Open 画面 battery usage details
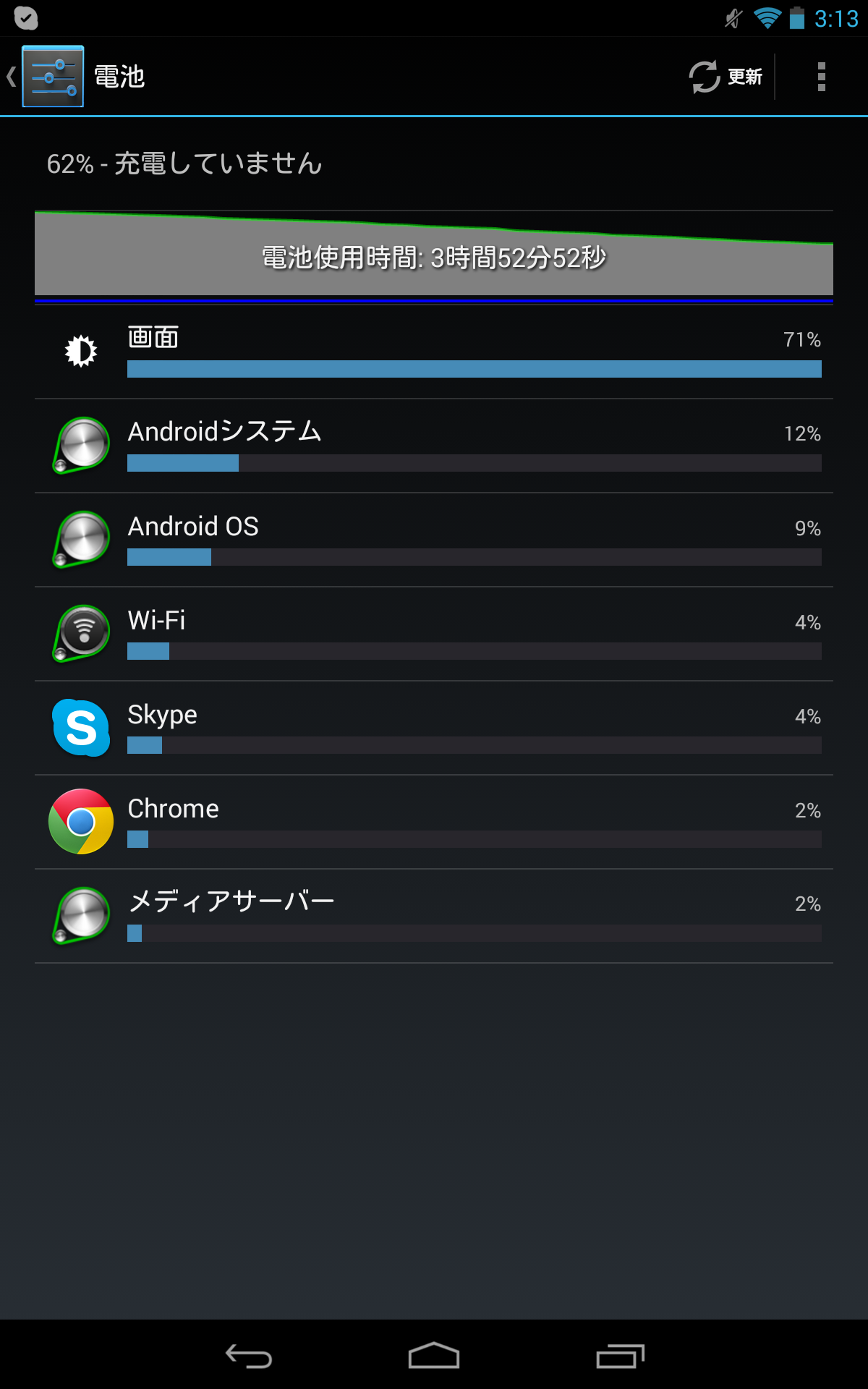Screen dimensions: 868x1389 (x=434, y=352)
